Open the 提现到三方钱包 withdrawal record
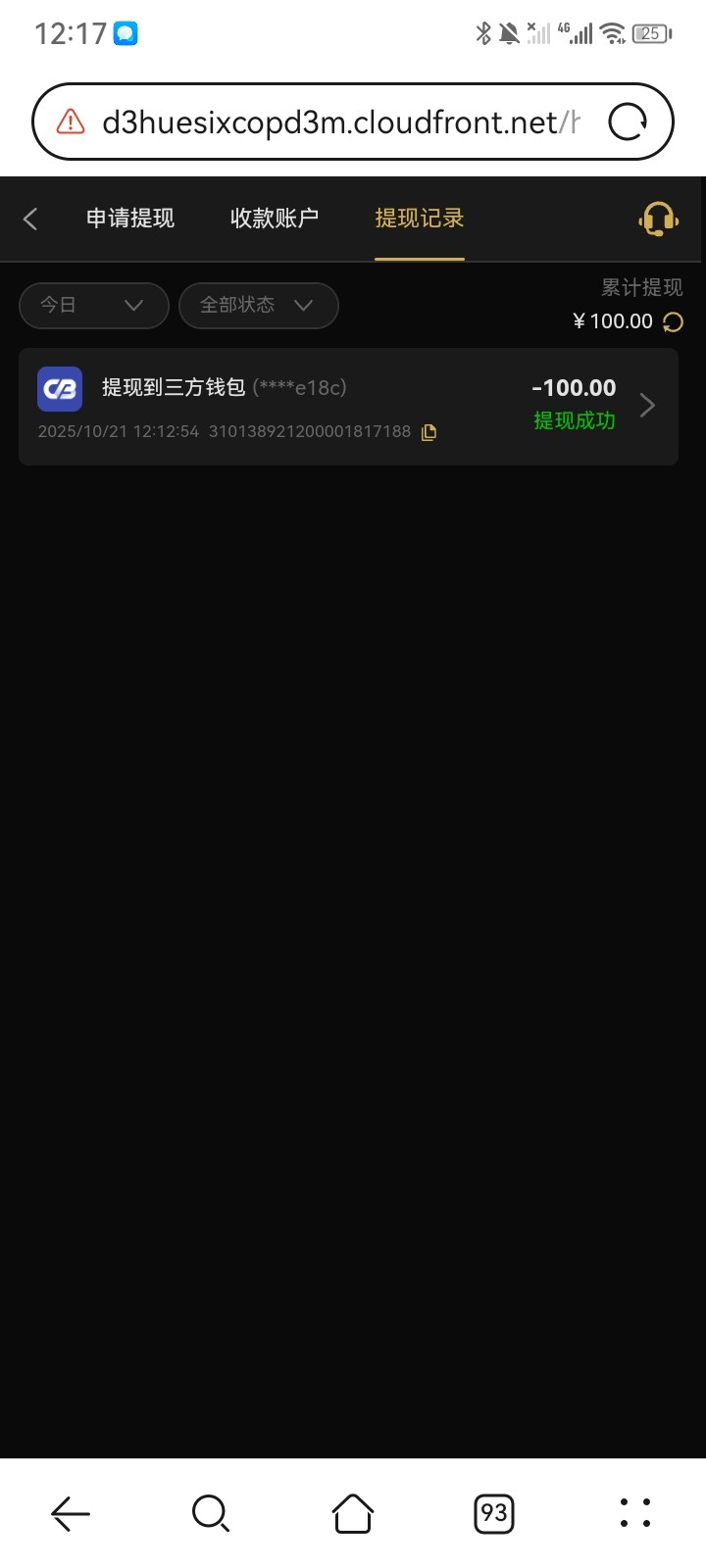 [x=348, y=406]
